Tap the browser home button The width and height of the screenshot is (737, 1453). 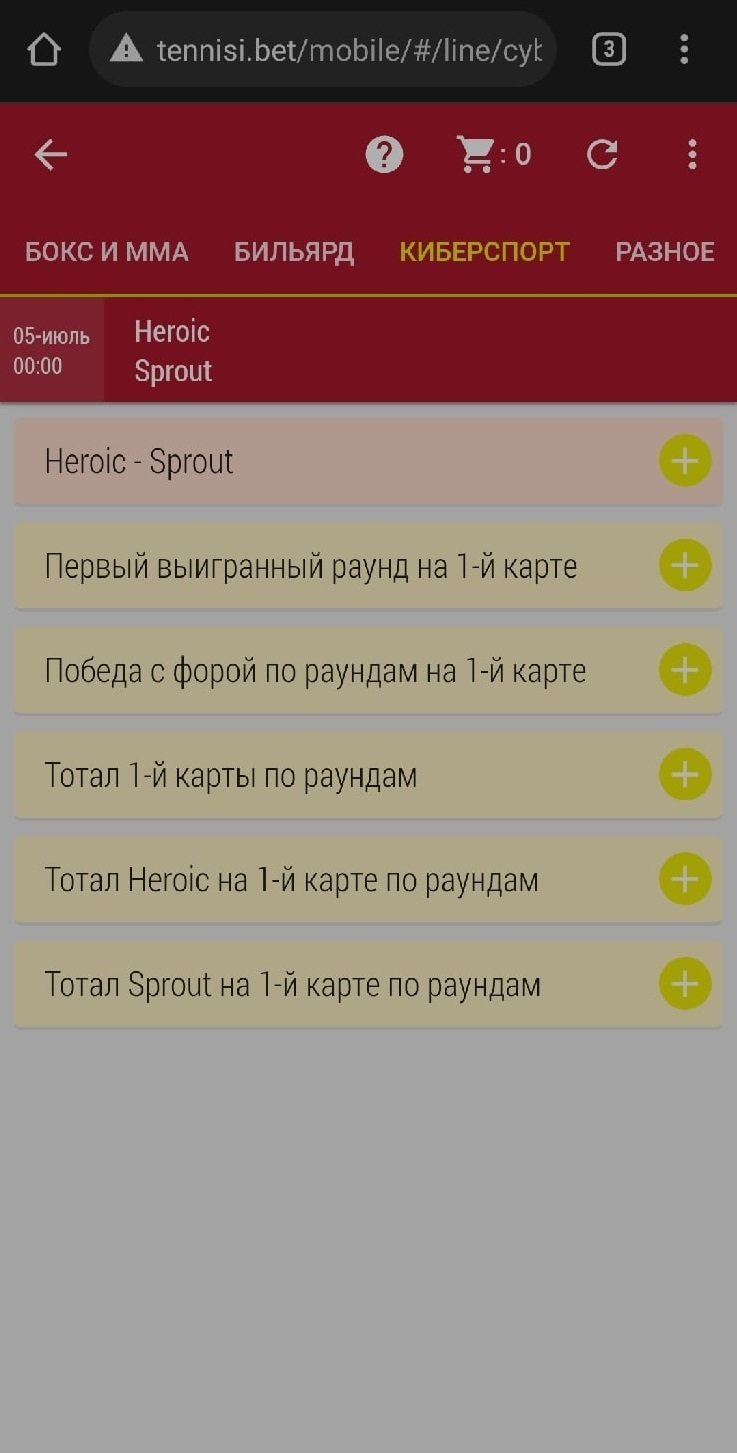[44, 49]
